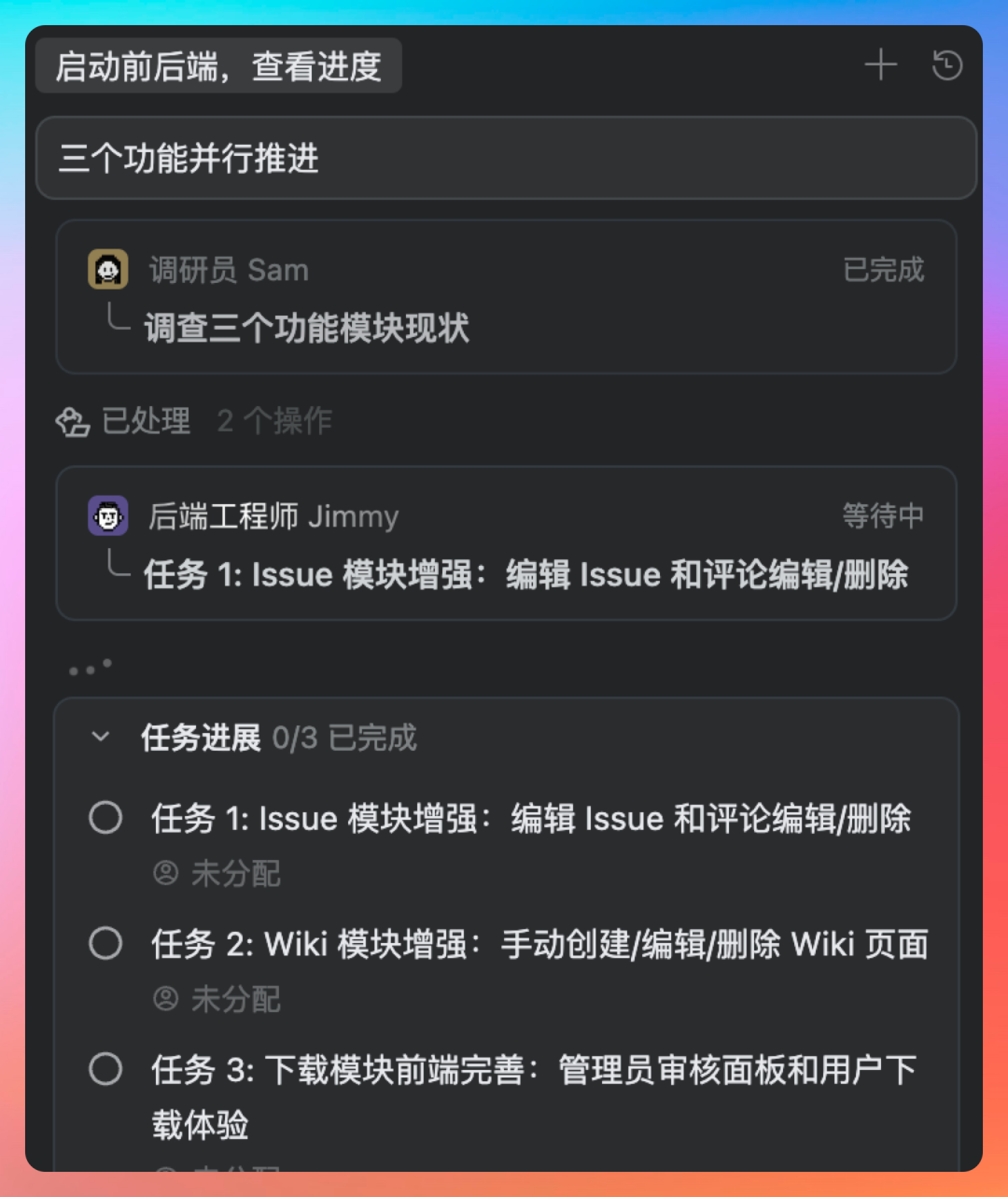Open the 2 个操作 details link

point(273,422)
